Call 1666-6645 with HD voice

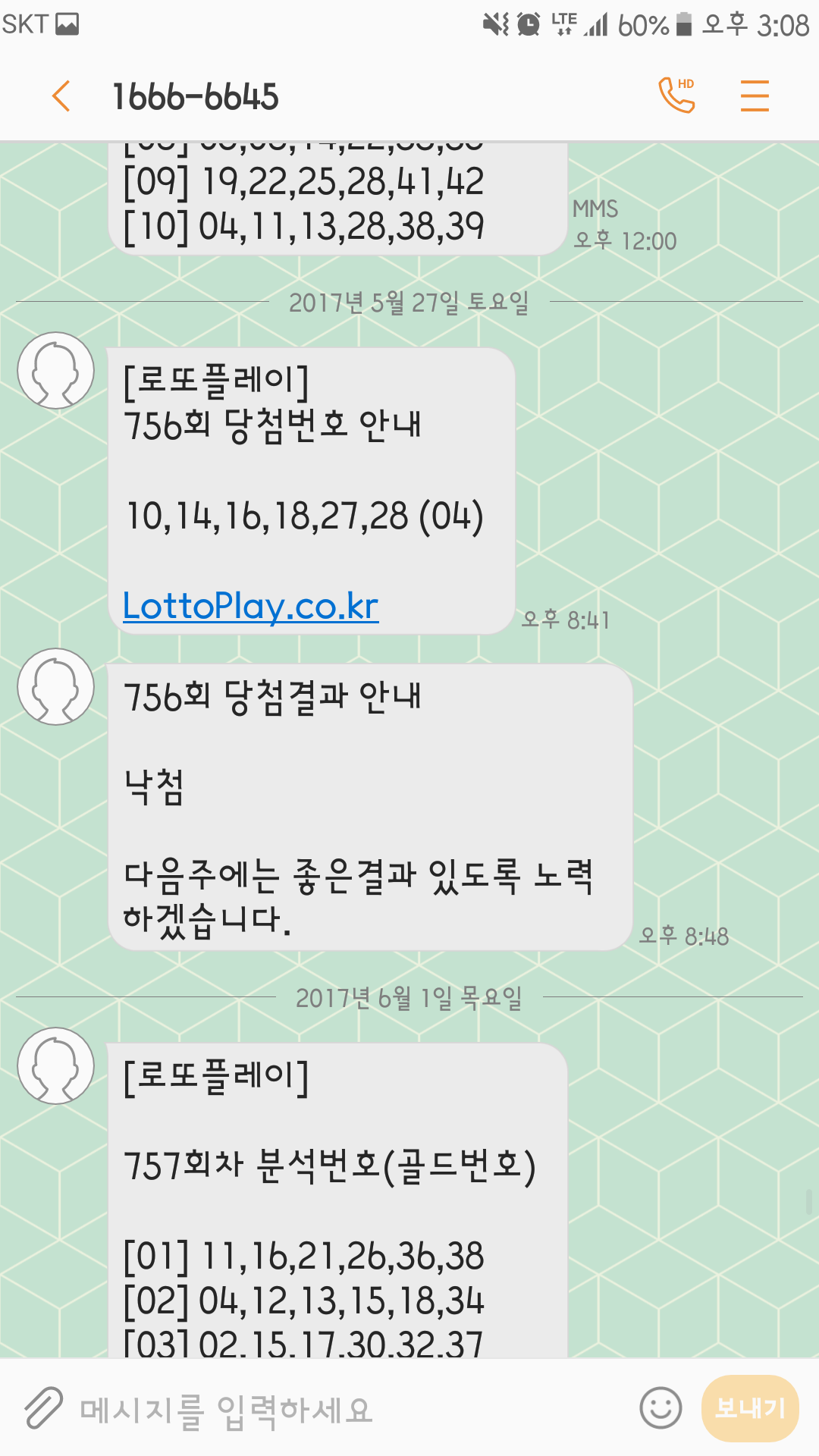click(676, 96)
